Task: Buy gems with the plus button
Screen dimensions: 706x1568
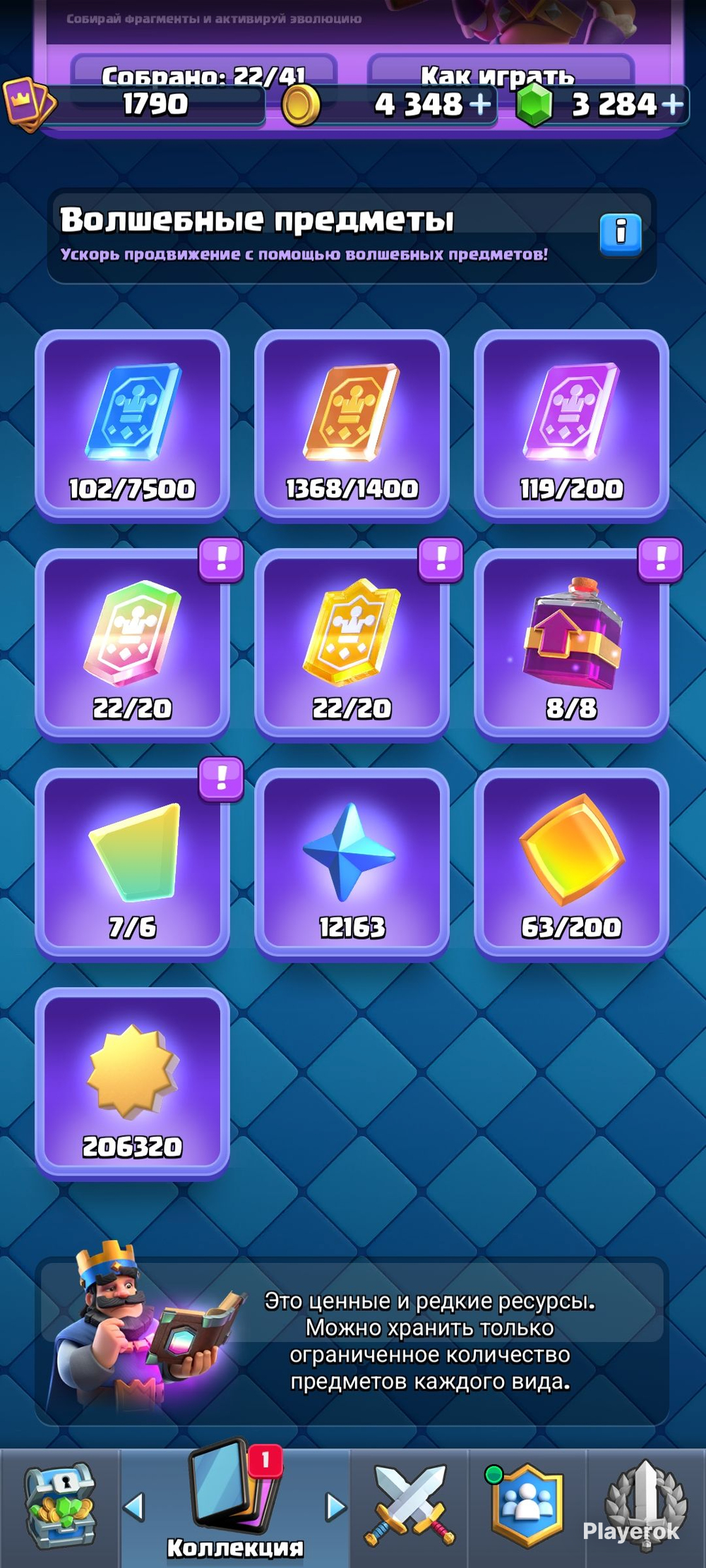Action: [x=673, y=105]
